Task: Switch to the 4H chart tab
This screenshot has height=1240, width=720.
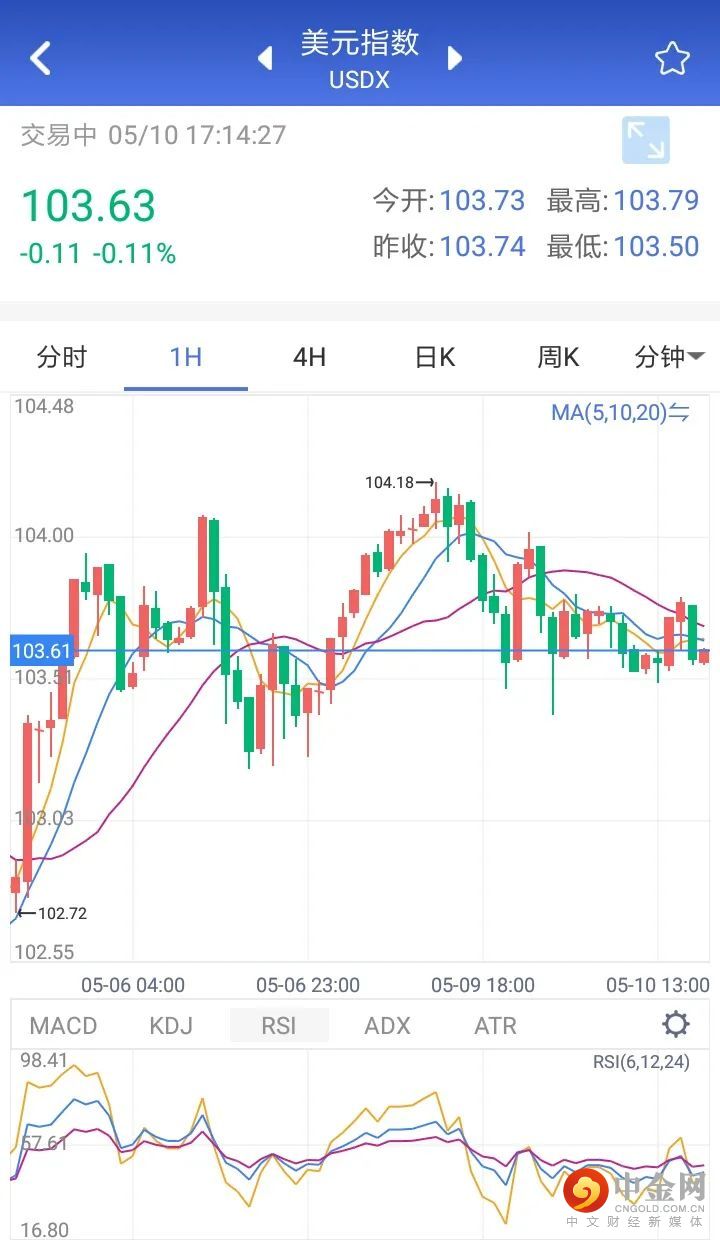Action: [x=309, y=357]
